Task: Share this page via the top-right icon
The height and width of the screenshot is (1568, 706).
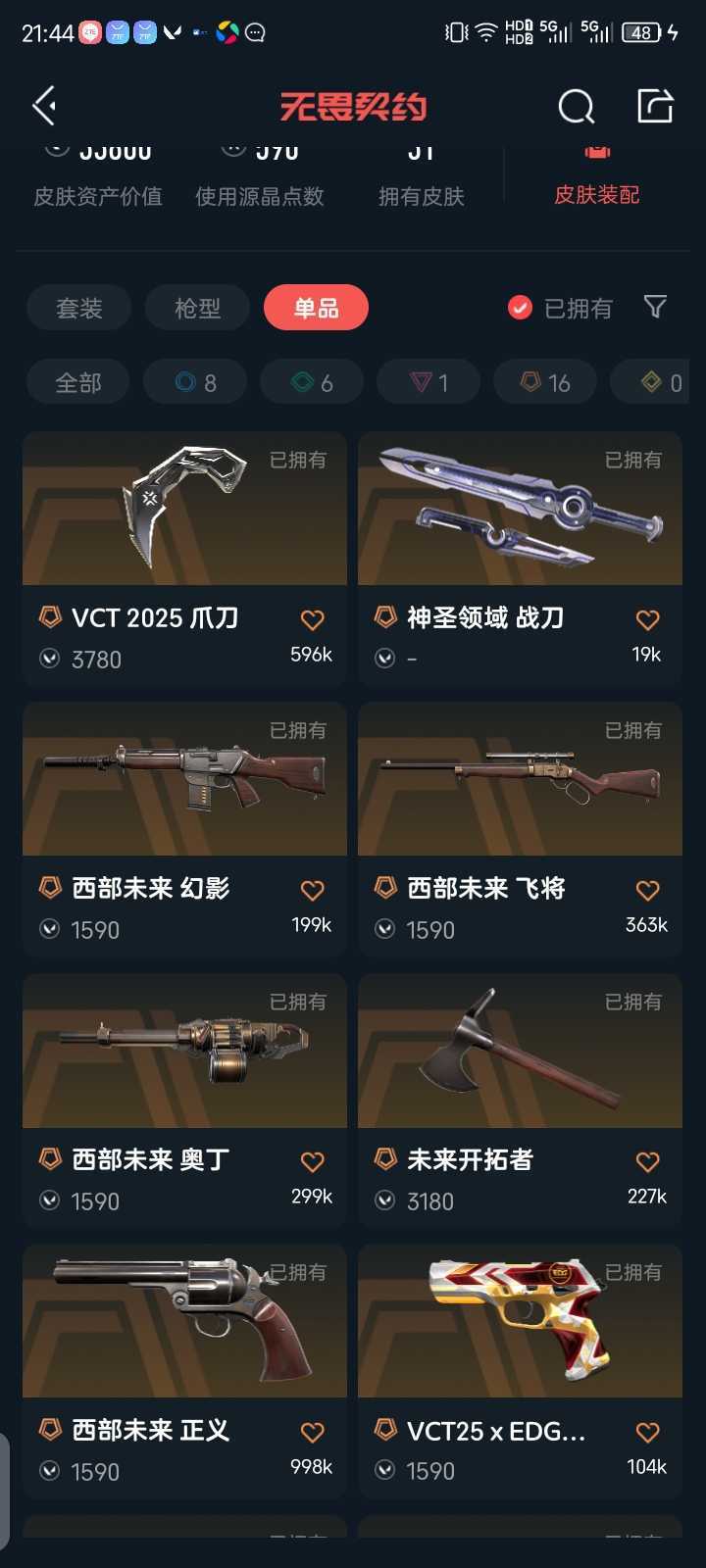Action: click(x=654, y=106)
